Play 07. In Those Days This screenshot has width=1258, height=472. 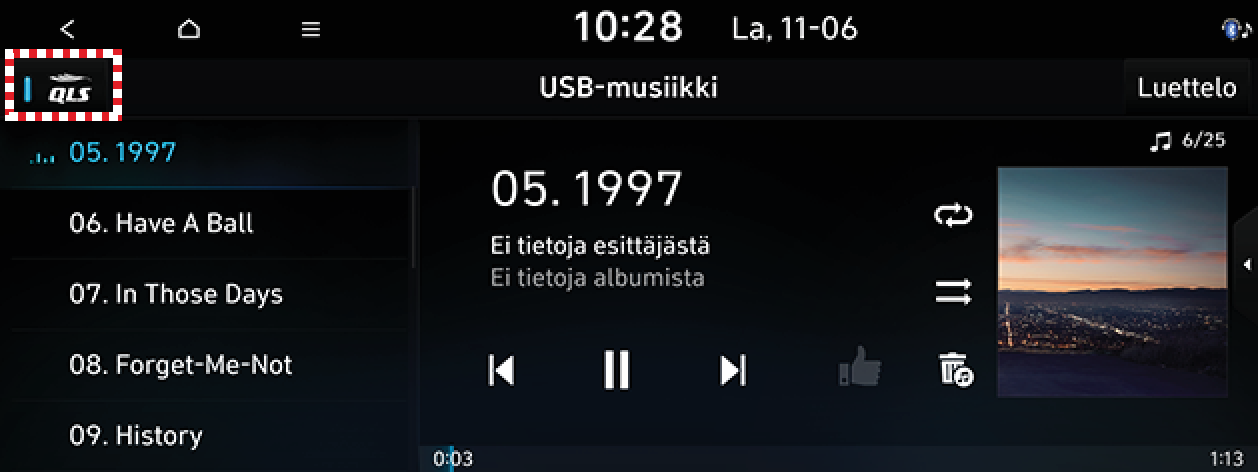click(x=176, y=294)
